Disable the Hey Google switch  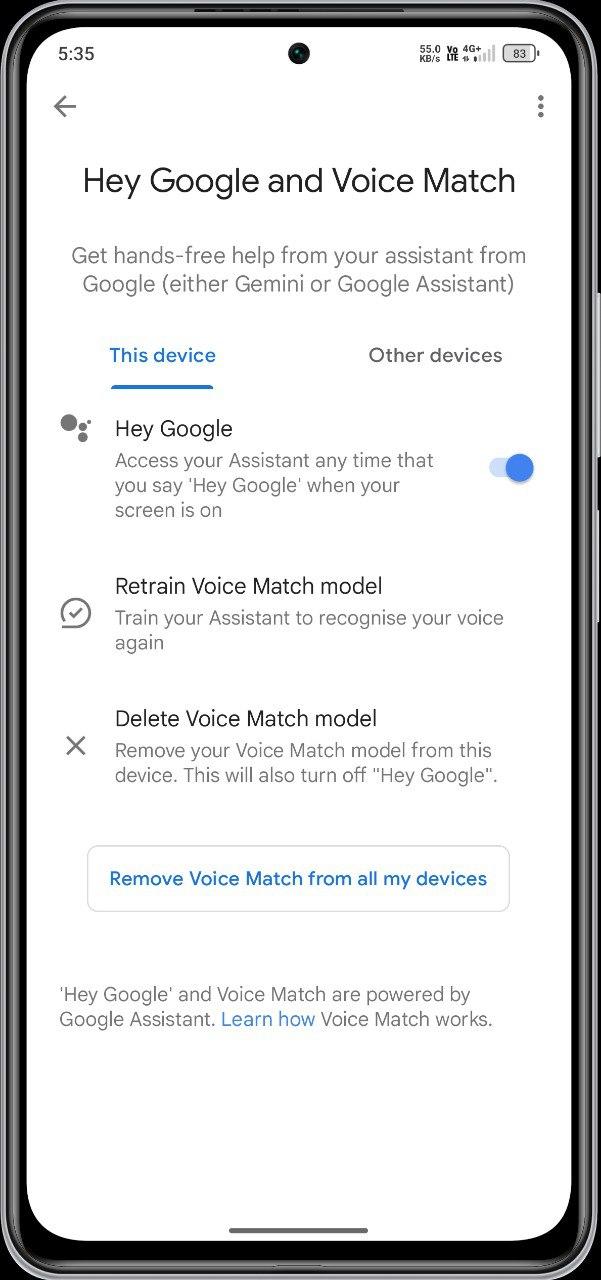pos(511,468)
